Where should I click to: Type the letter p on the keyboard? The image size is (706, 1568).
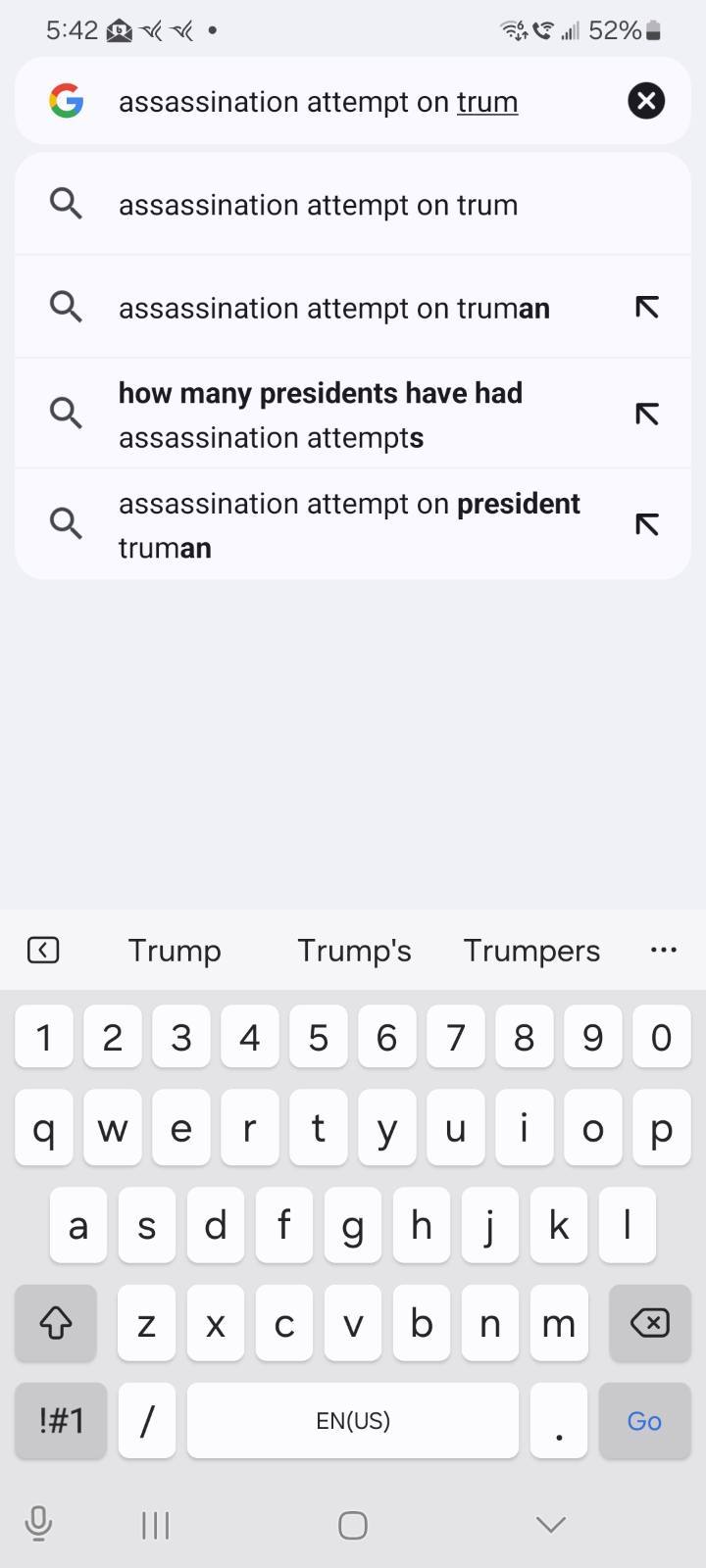pos(661,1129)
